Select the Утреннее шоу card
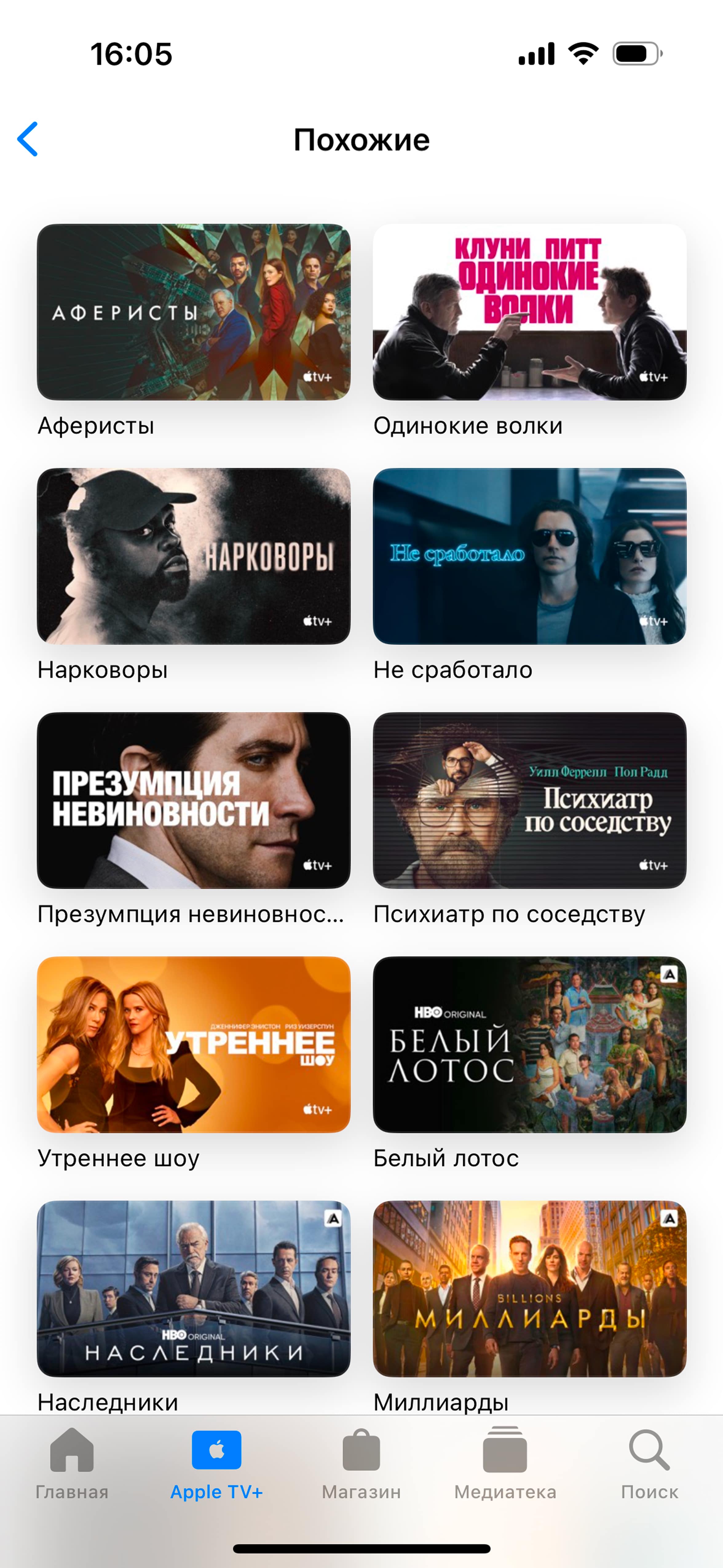The height and width of the screenshot is (1568, 723). (x=194, y=1045)
